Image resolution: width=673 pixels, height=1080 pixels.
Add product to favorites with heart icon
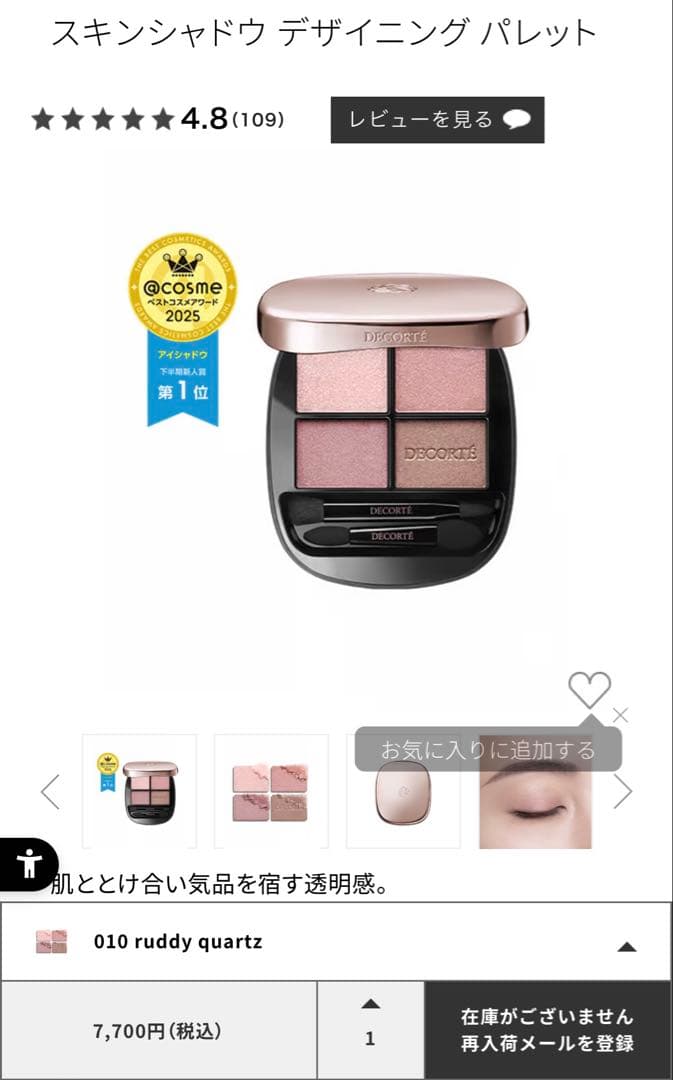pyautogui.click(x=589, y=690)
